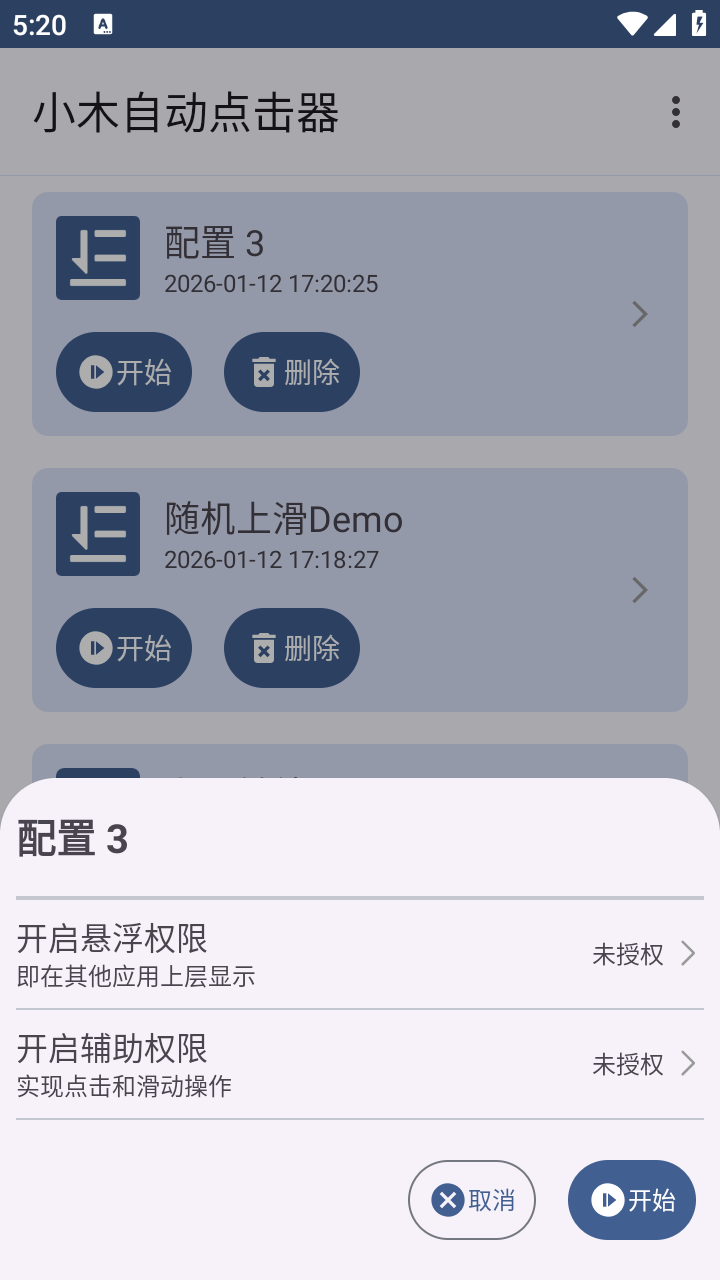Screen dimensions: 720x1280
Task: Click the 取消 button in the dialog
Action: point(472,1200)
